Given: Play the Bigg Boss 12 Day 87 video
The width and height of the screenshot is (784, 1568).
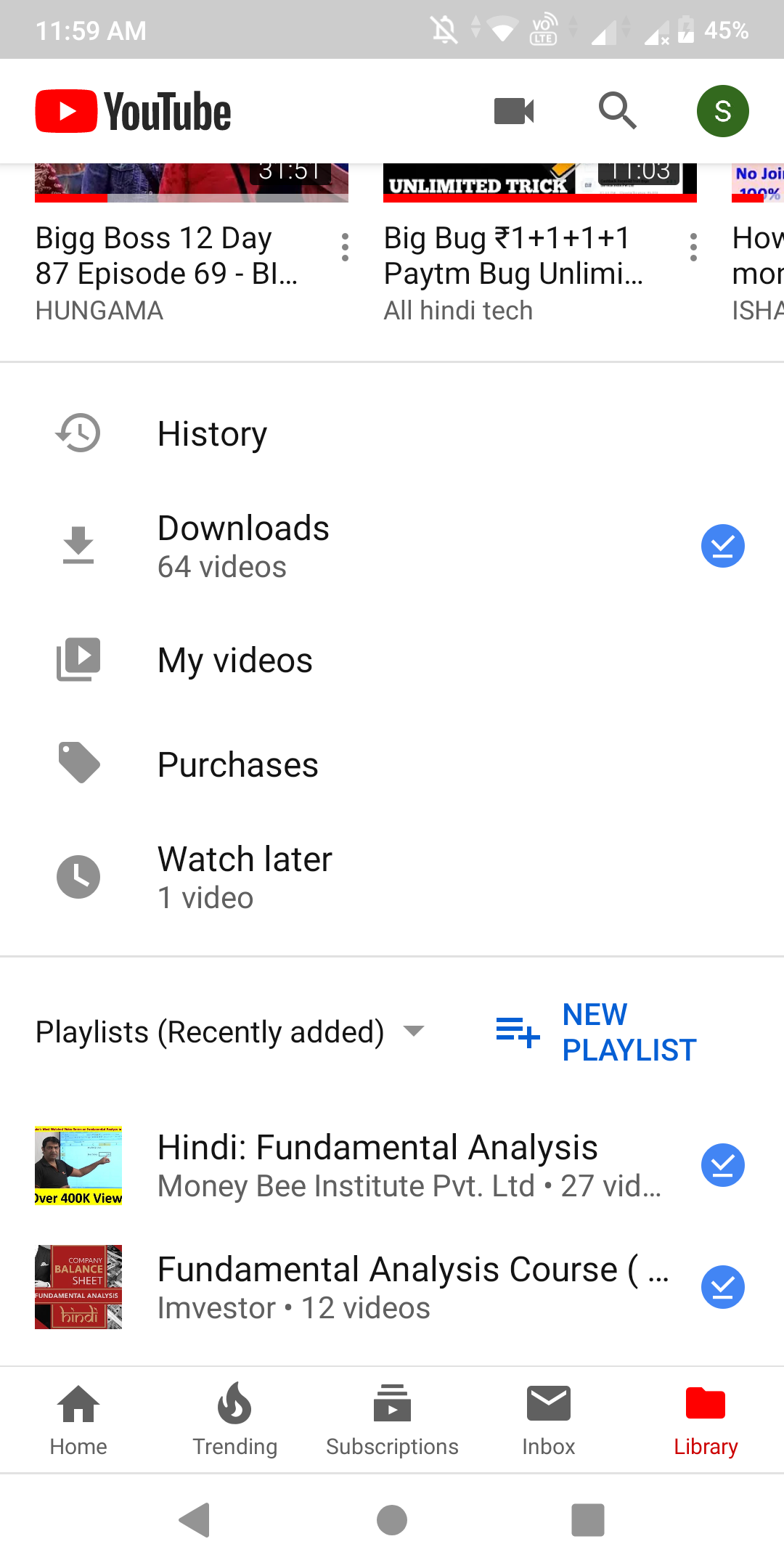Looking at the screenshot, I should pyautogui.click(x=166, y=256).
